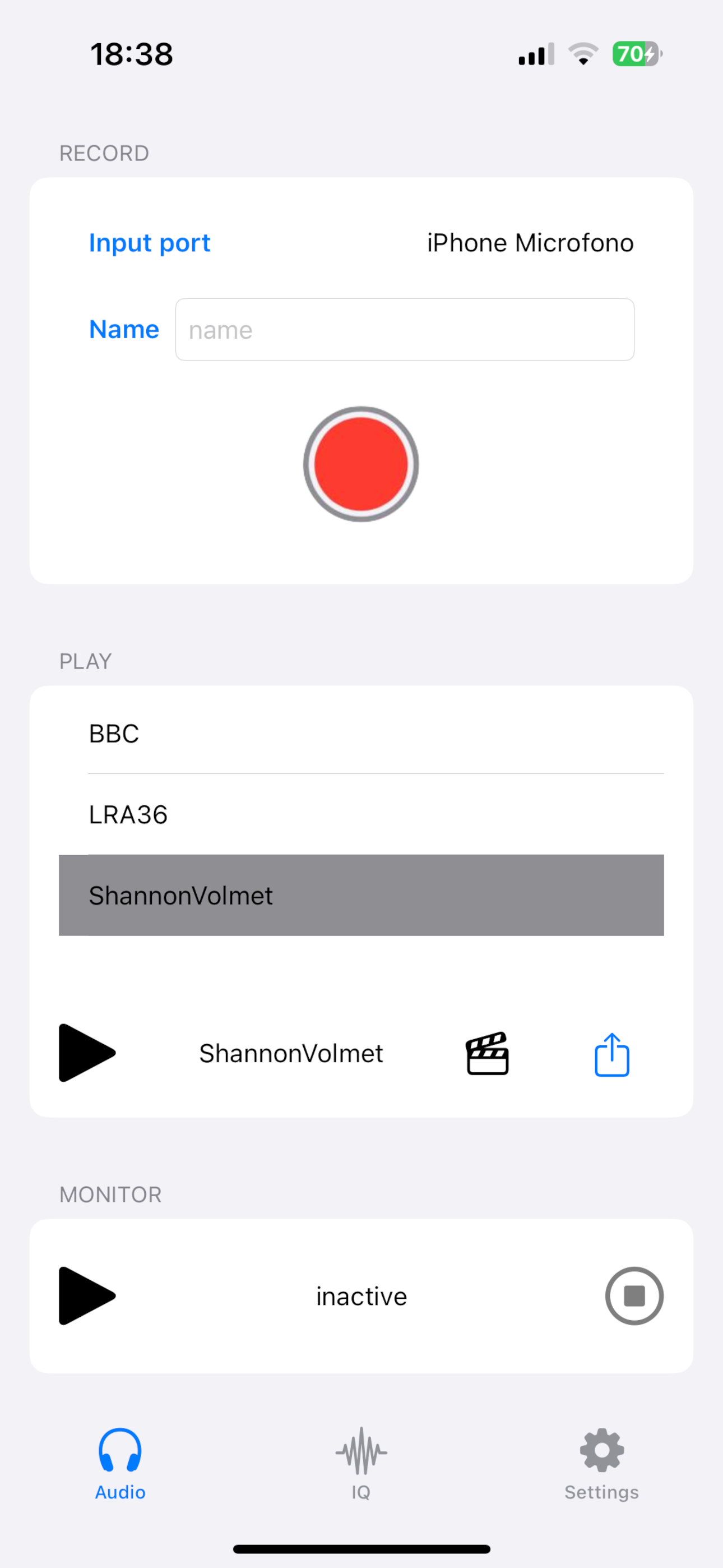Play the ShannonVolmet recording
Image resolution: width=723 pixels, height=1568 pixels.
86,1054
